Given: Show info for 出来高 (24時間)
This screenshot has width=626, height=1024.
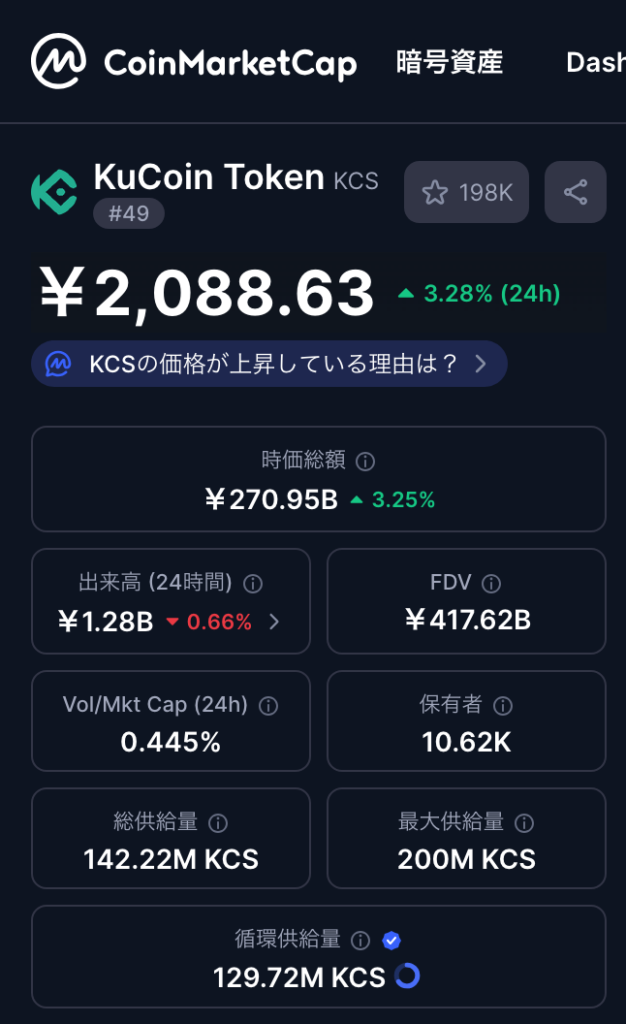Looking at the screenshot, I should 253,583.
